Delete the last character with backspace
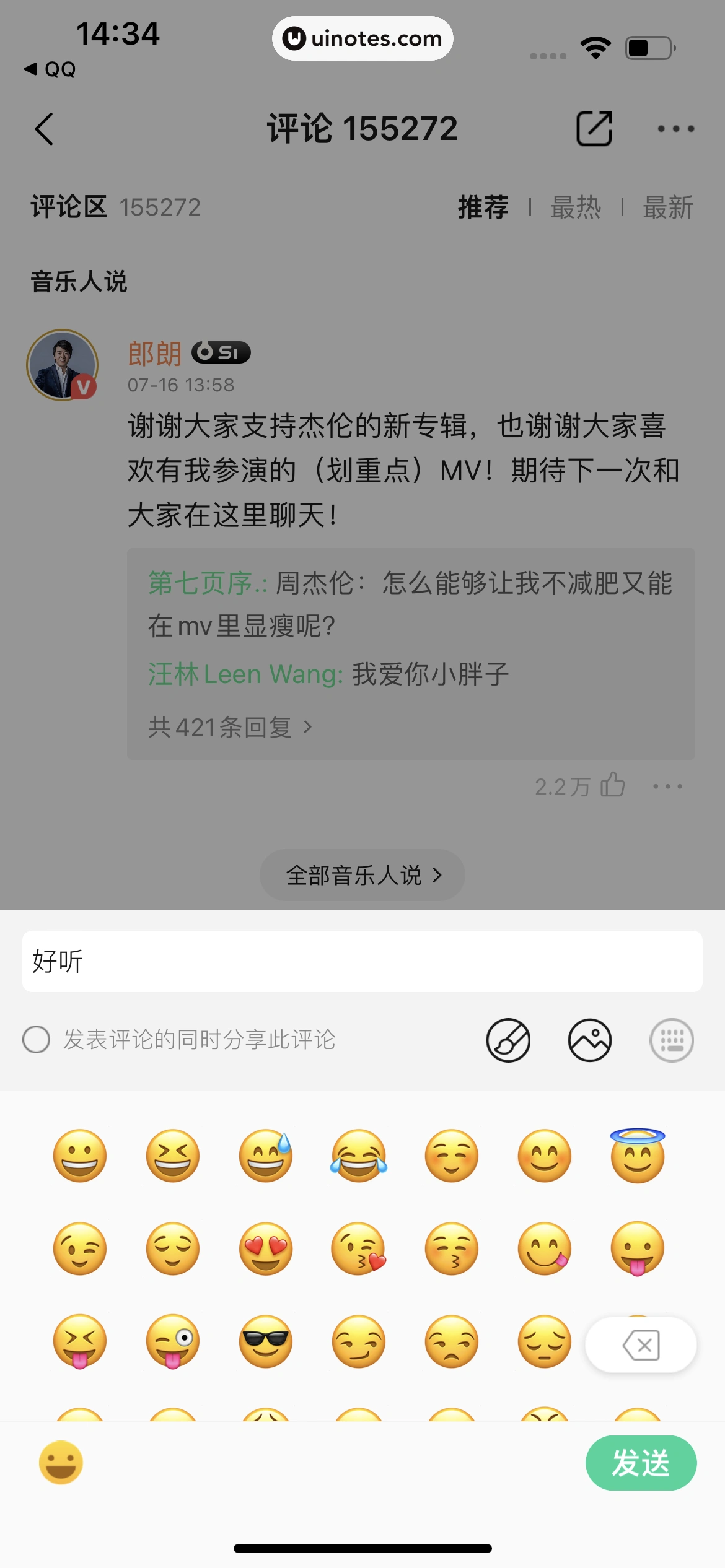 click(x=641, y=1345)
